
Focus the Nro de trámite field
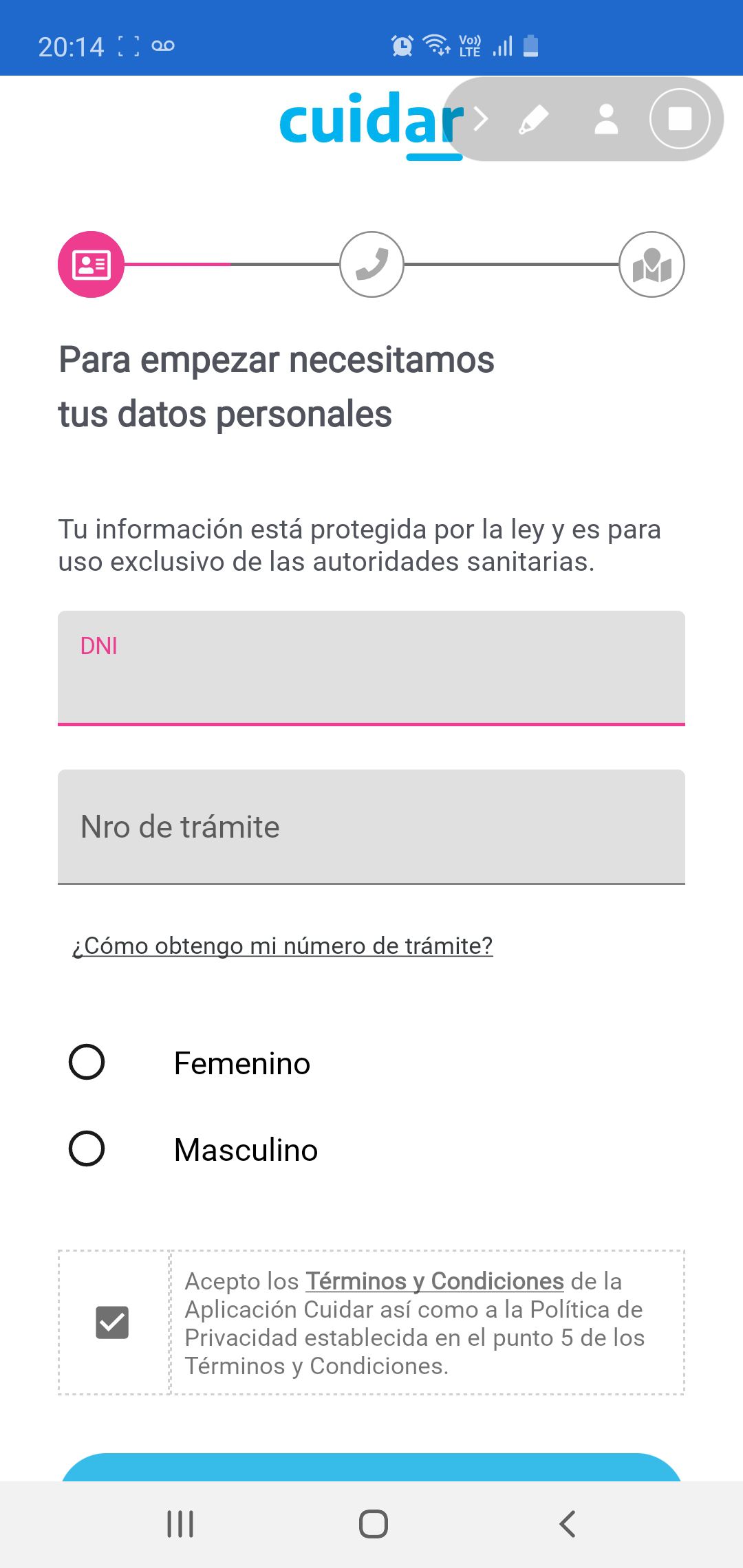[371, 827]
